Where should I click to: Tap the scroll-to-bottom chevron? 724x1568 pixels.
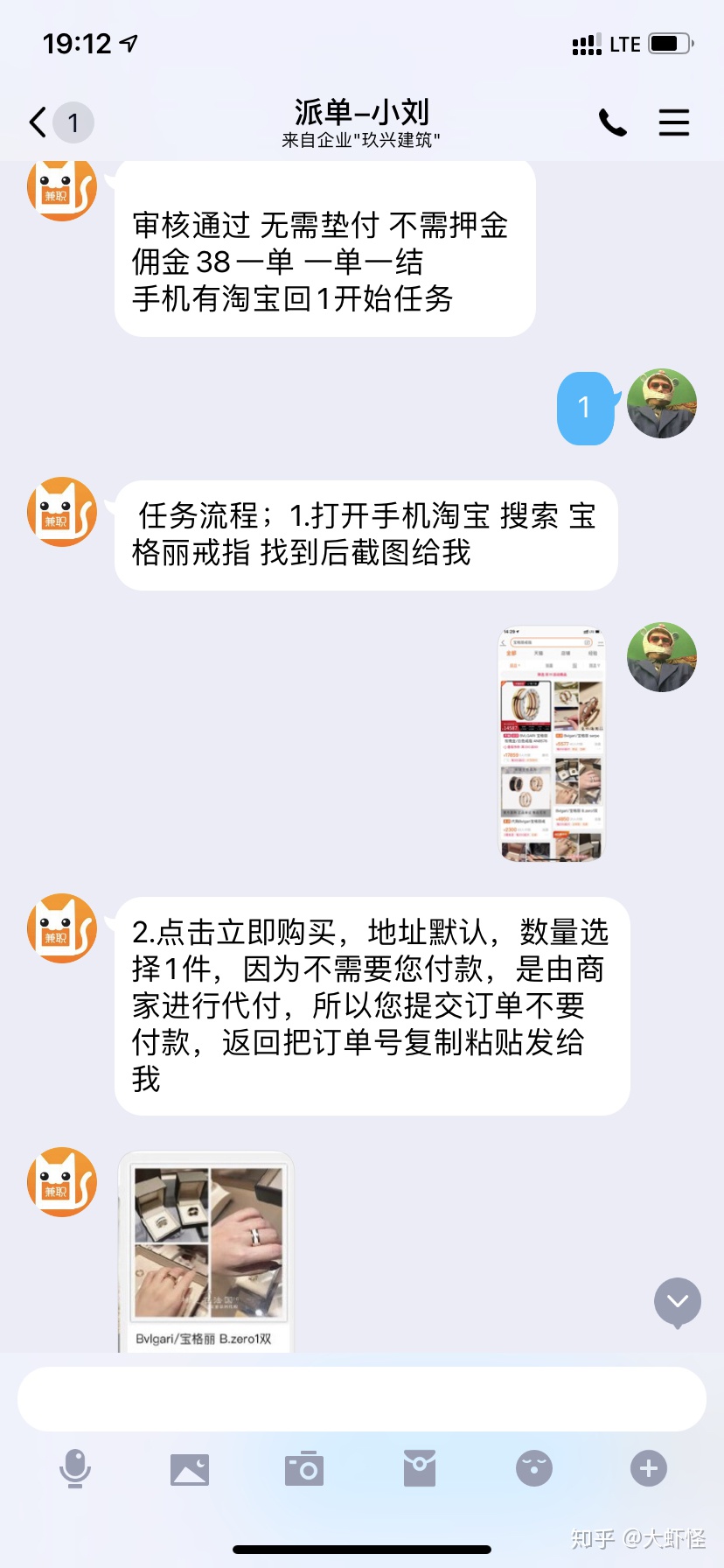coord(676,1302)
